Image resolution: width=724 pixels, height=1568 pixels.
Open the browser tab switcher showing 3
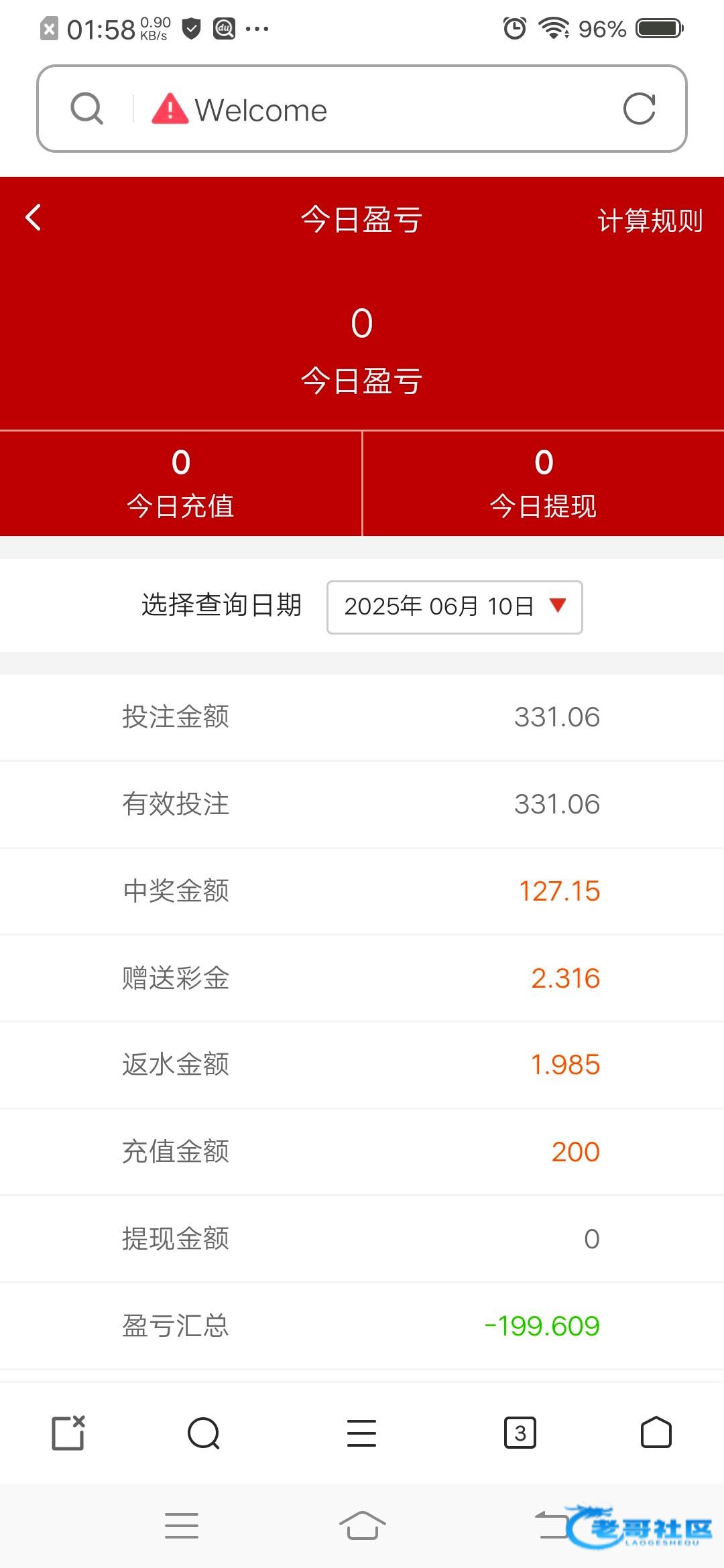click(520, 1433)
